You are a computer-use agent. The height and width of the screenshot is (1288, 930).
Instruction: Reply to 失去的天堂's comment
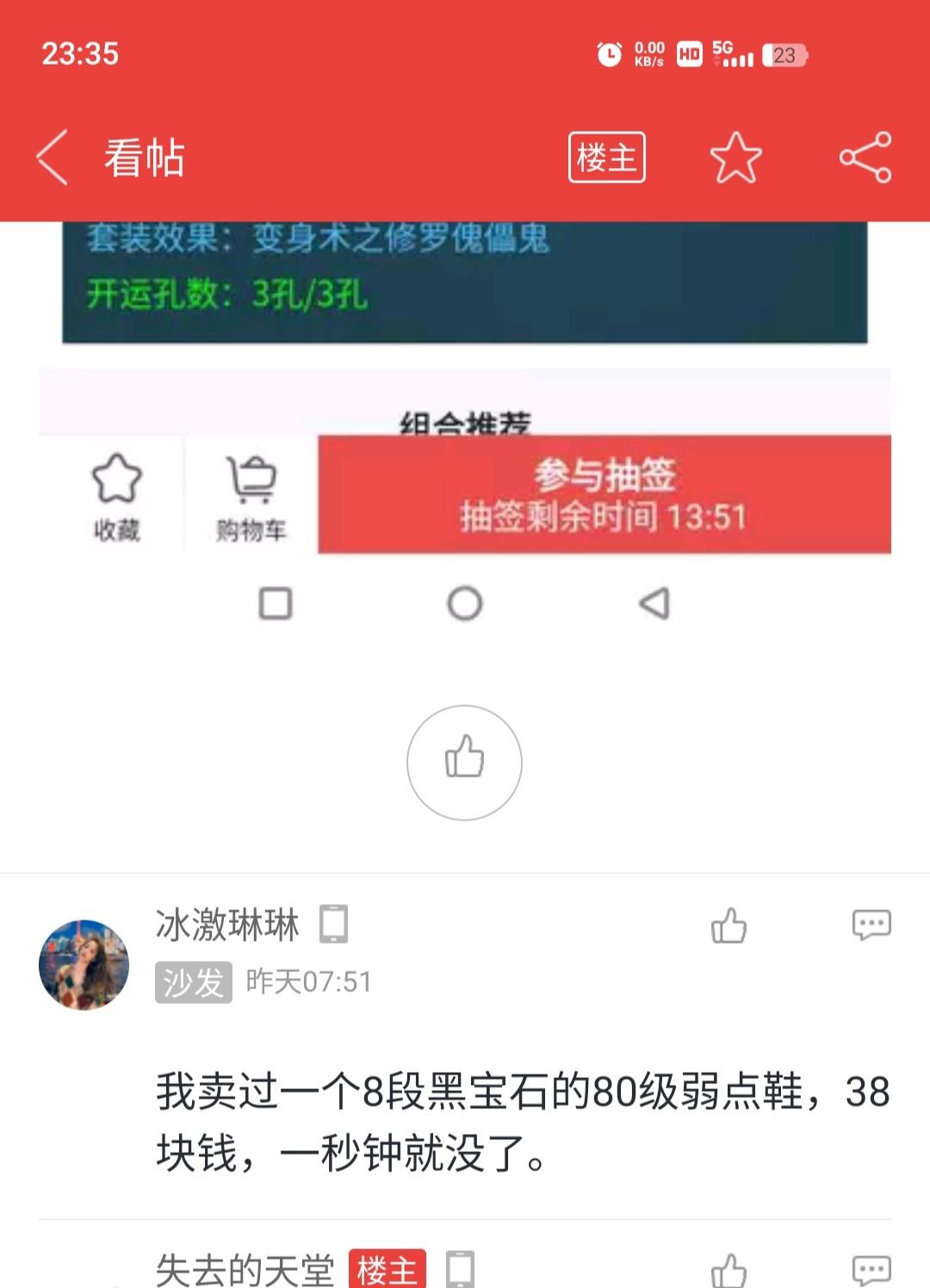871,1271
